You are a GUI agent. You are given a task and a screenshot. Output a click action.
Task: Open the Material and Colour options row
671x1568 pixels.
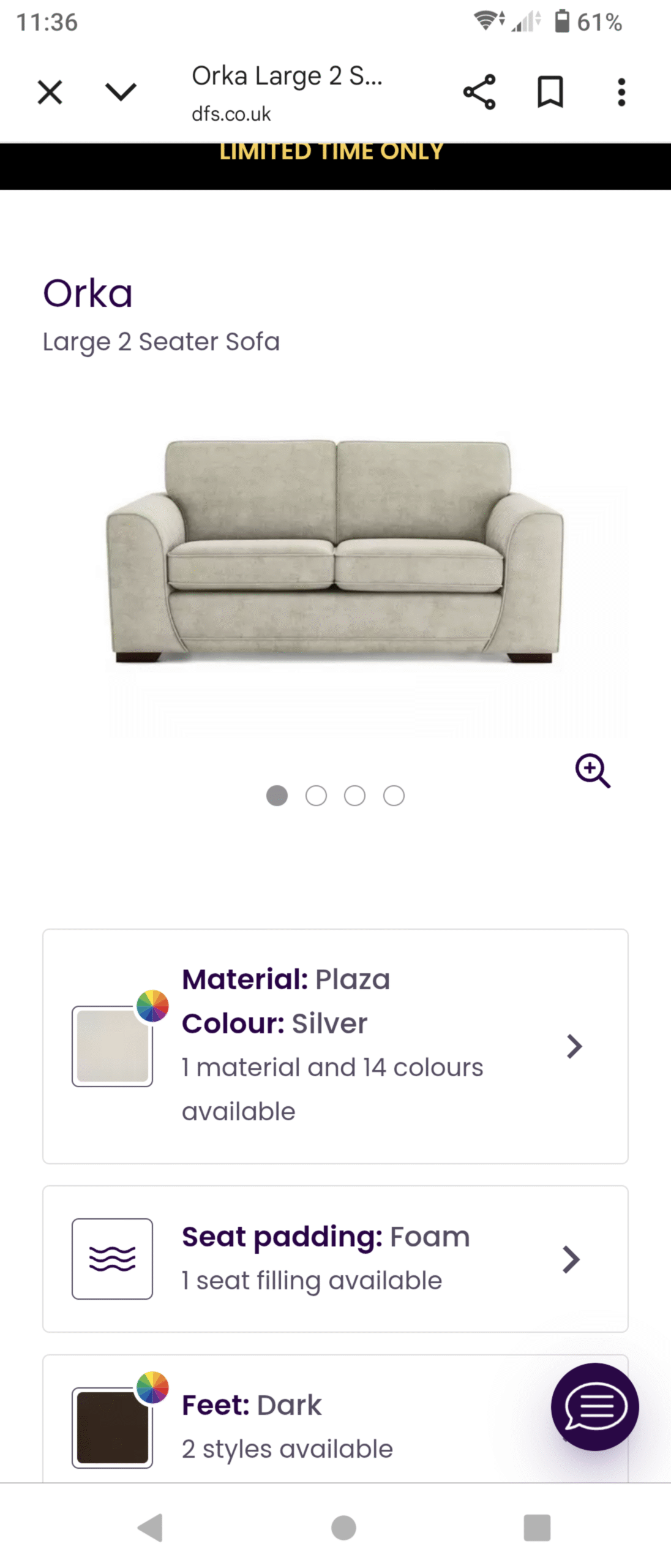[335, 1046]
